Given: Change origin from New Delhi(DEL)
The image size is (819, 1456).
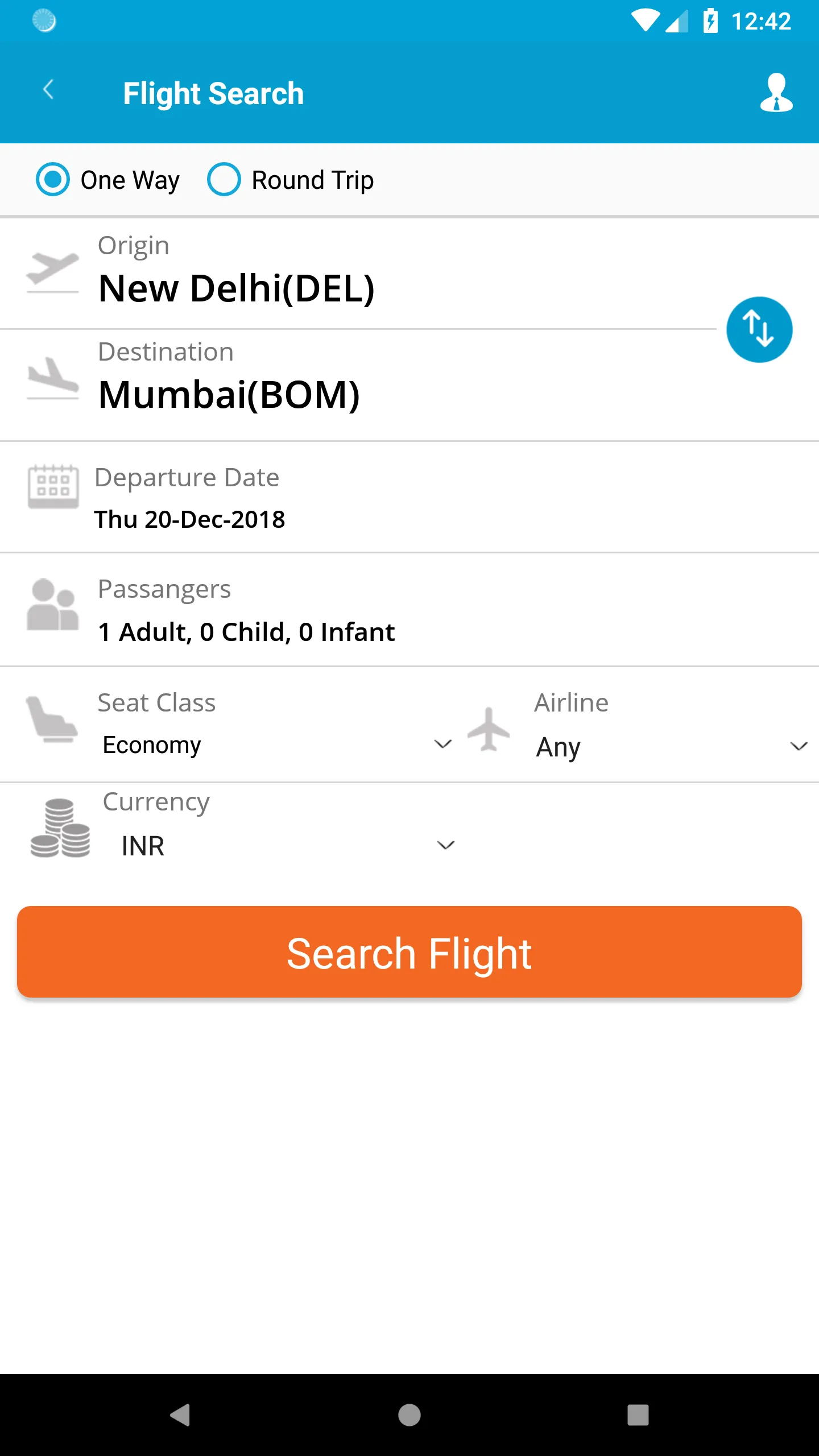Looking at the screenshot, I should coord(236,288).
